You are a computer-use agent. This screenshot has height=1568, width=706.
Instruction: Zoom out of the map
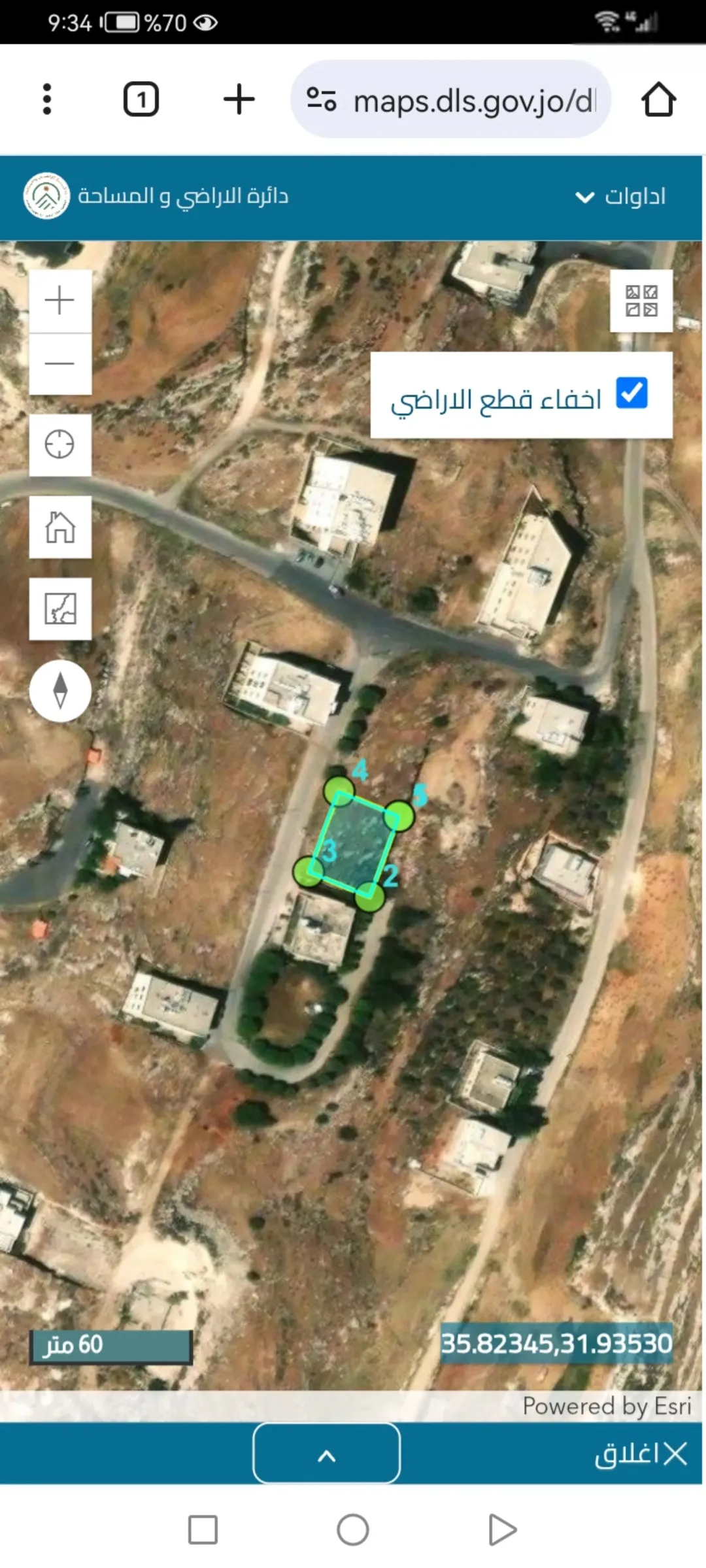[x=60, y=363]
